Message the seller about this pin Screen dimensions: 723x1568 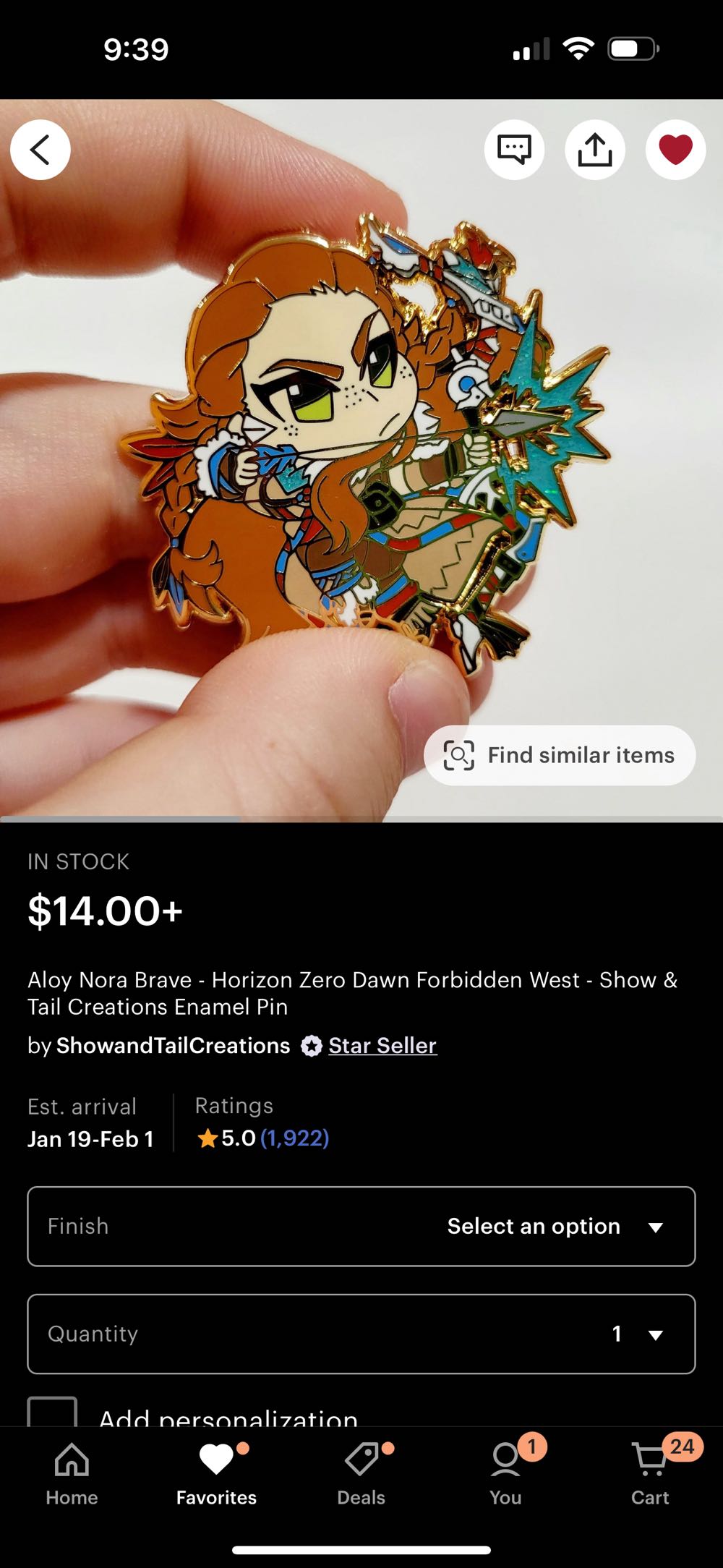[514, 150]
